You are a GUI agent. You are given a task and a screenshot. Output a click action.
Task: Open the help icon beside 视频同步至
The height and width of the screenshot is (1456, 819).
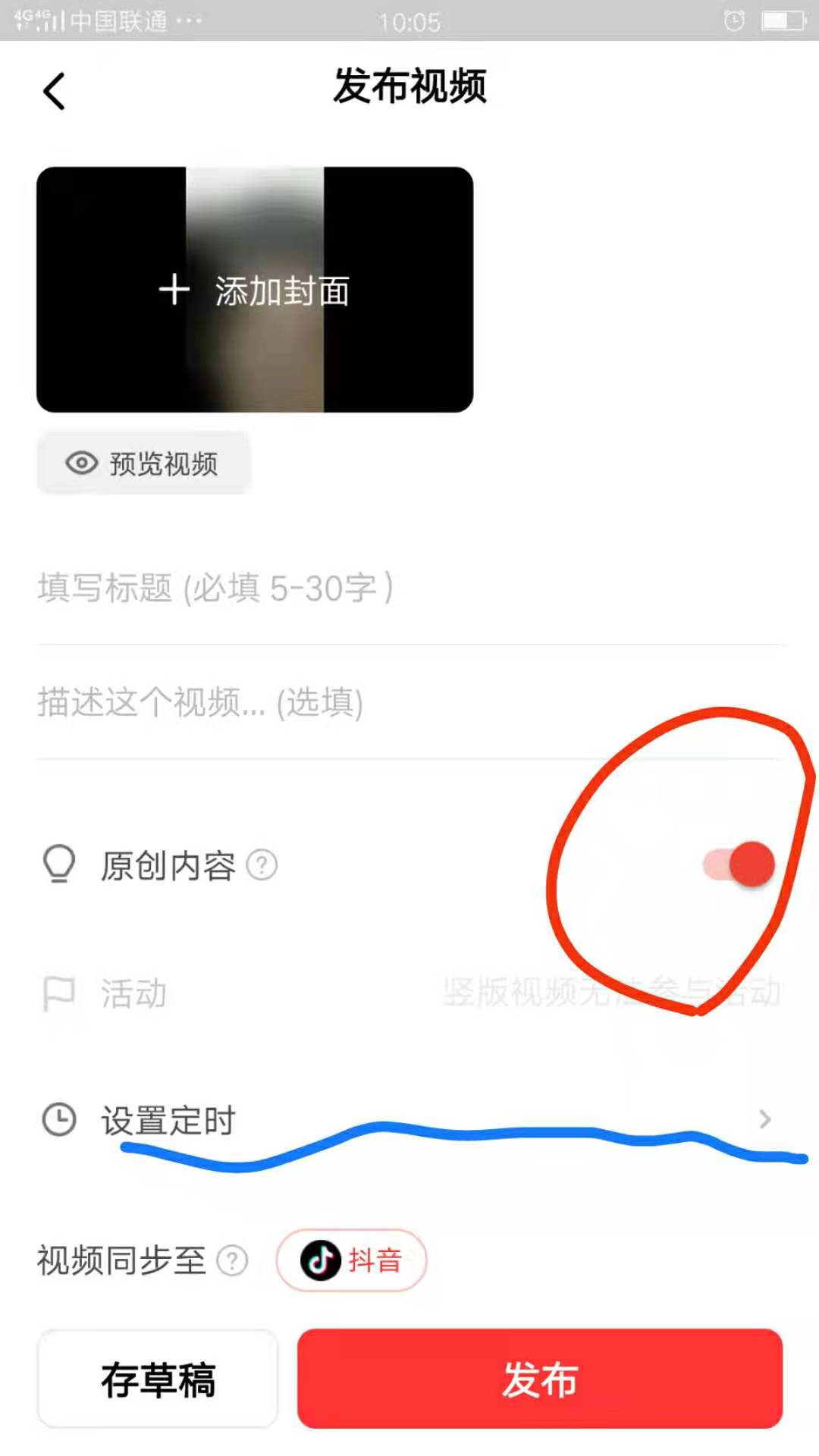(x=231, y=1260)
